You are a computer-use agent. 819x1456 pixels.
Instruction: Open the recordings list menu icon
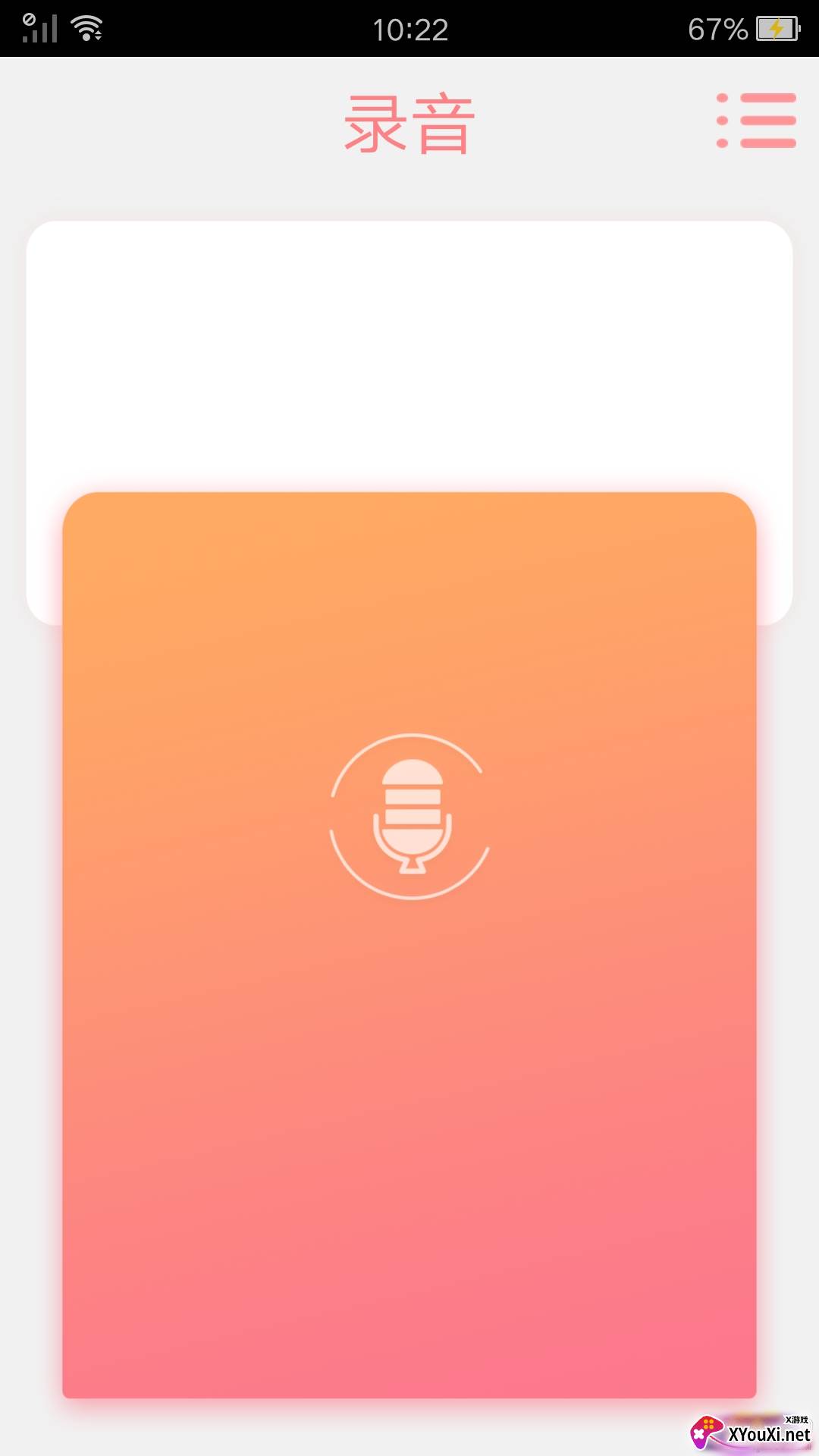click(756, 121)
